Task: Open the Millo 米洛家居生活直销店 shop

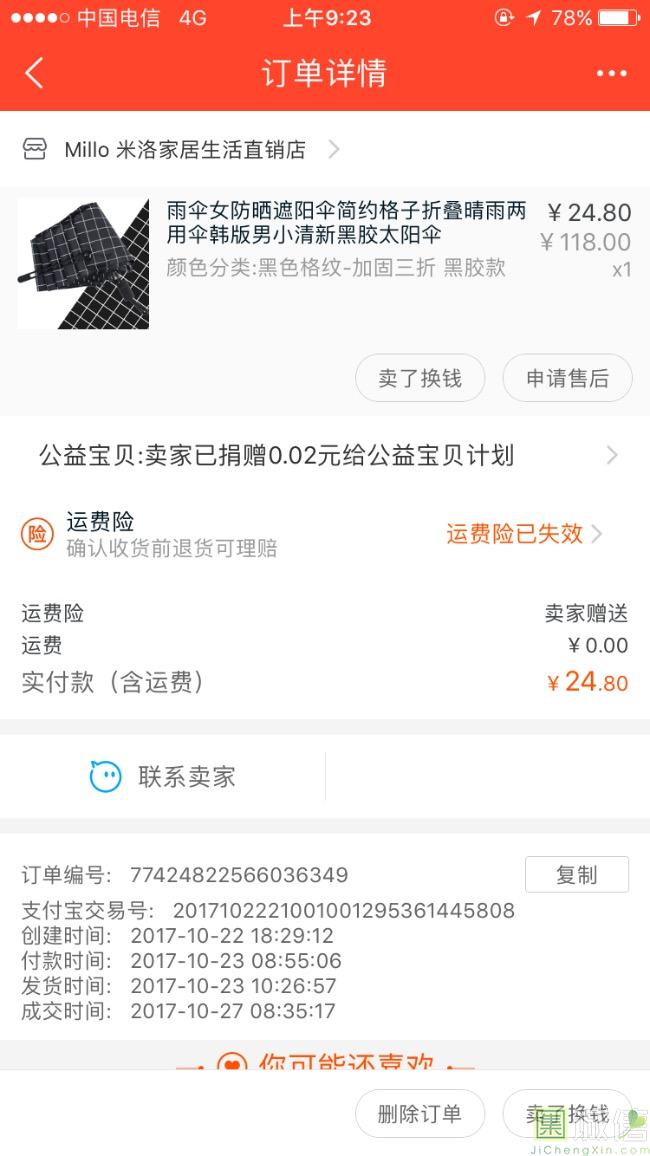Action: pos(185,150)
